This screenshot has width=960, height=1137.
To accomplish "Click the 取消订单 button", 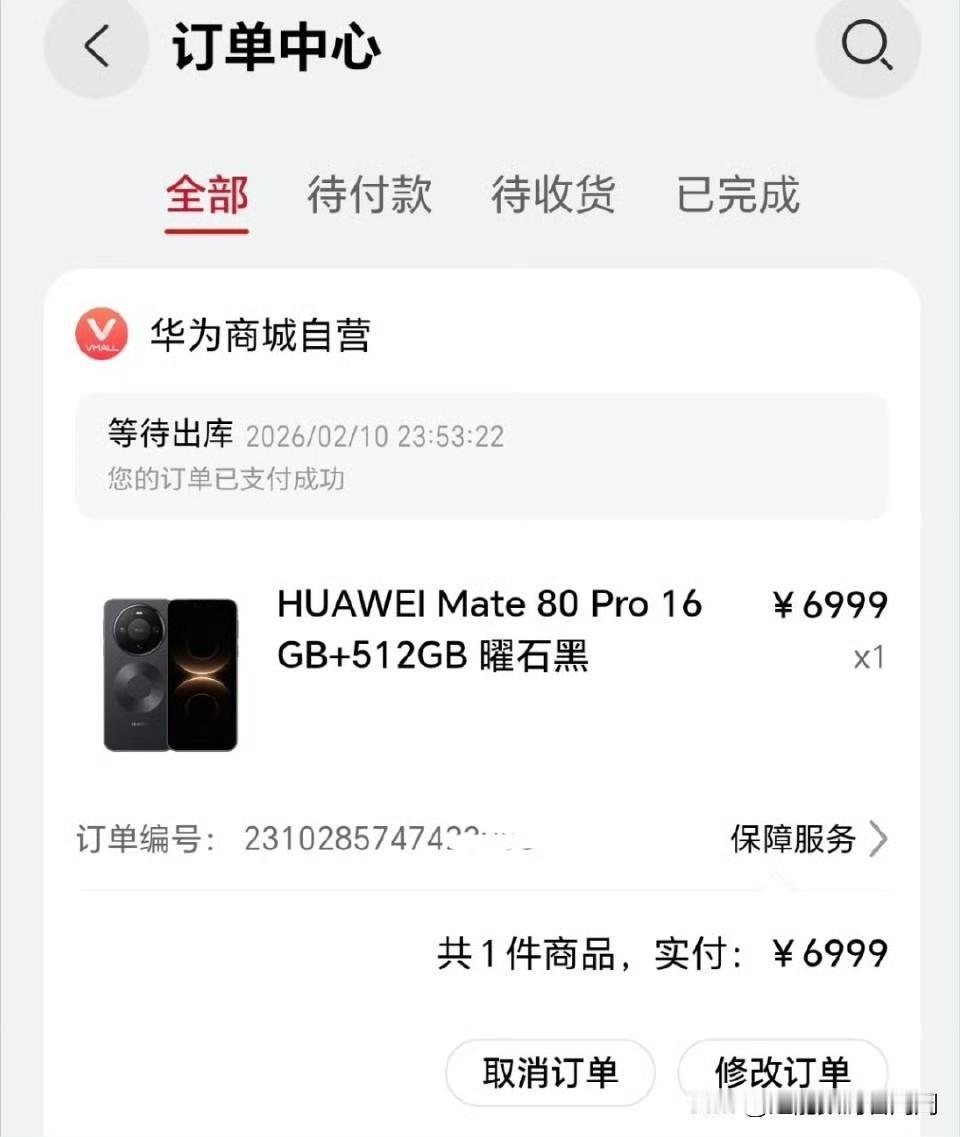I will pos(549,1071).
